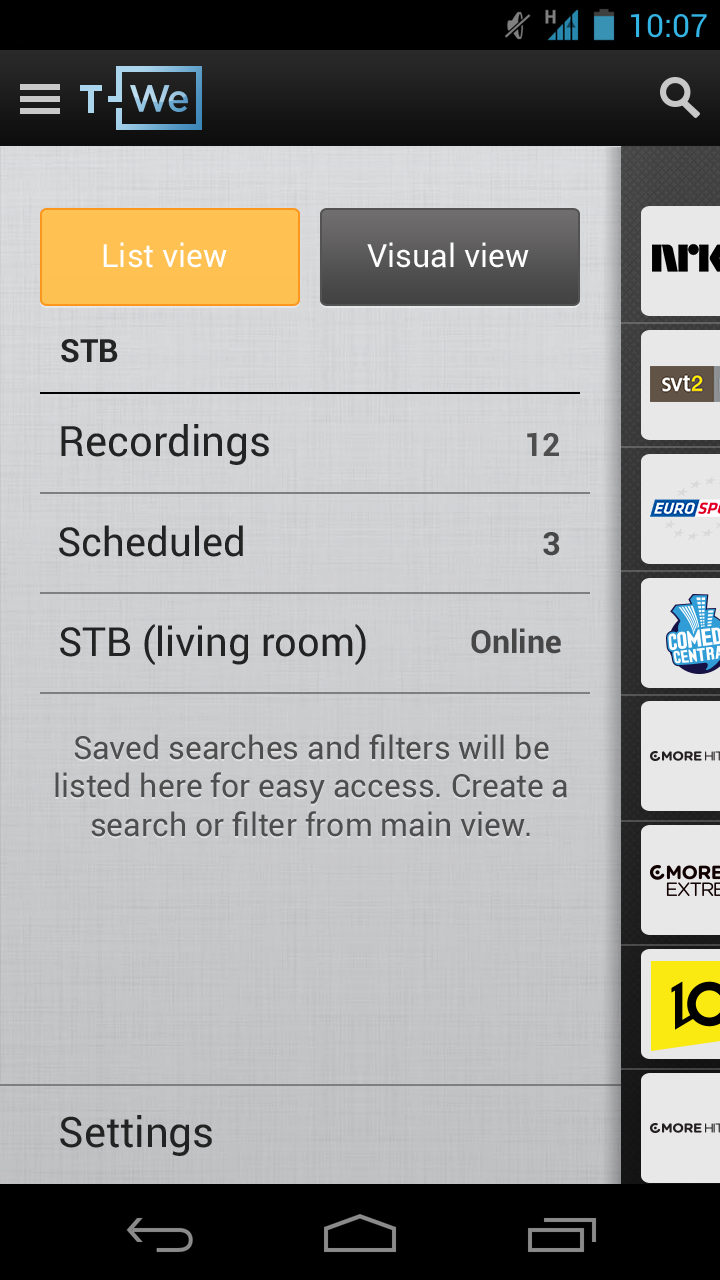The width and height of the screenshot is (720, 1280).
Task: Open the search magnifier icon
Action: click(679, 98)
